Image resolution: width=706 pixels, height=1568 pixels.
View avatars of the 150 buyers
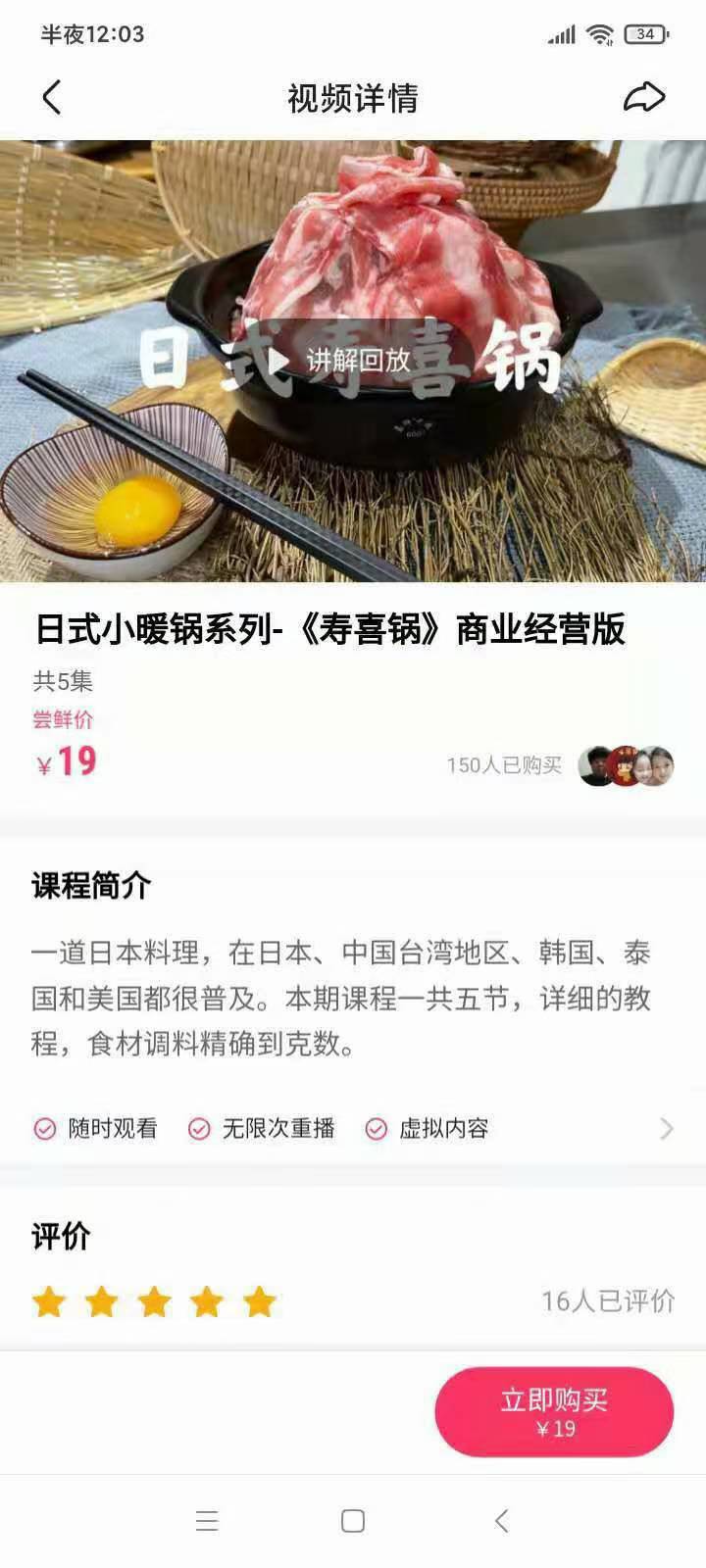pyautogui.click(x=626, y=765)
